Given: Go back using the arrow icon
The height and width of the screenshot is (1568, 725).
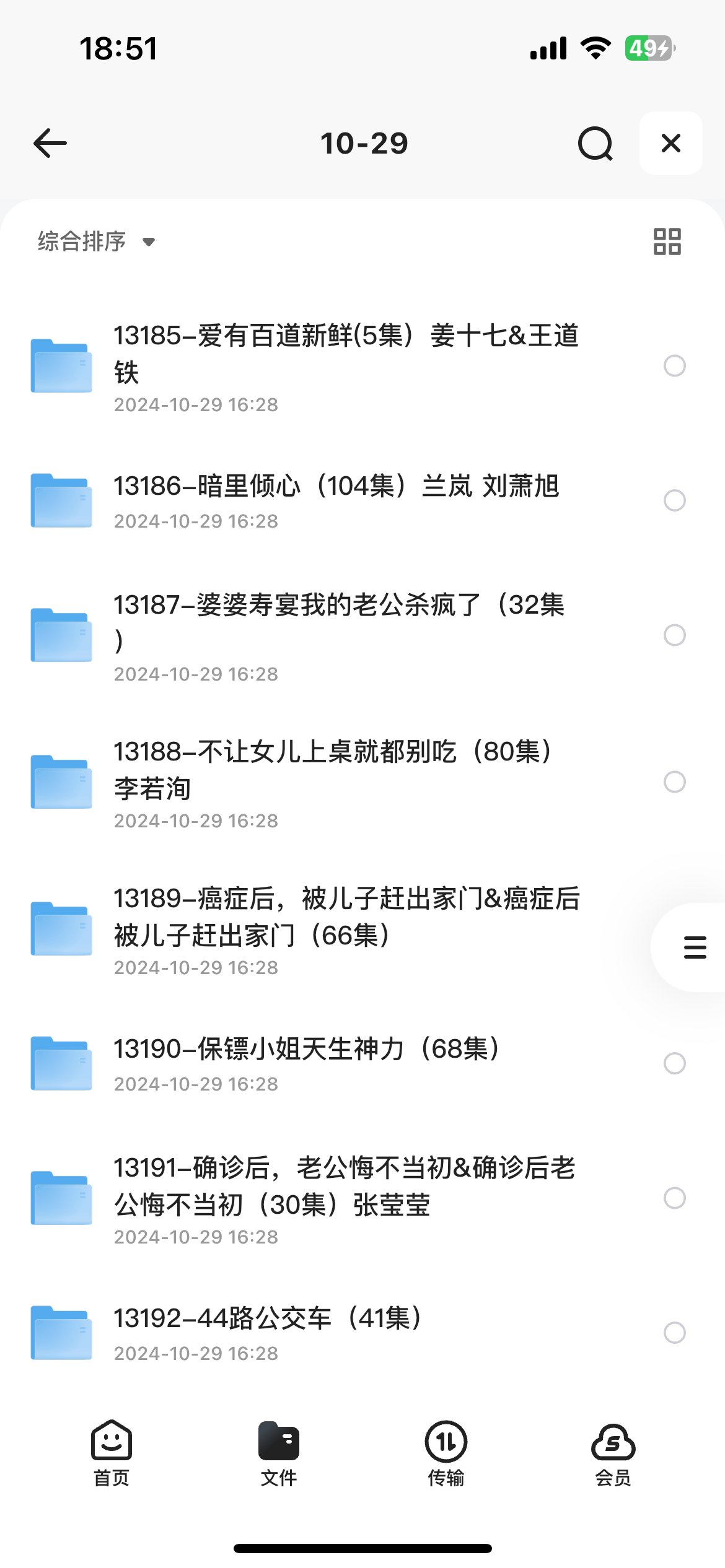Looking at the screenshot, I should coord(50,143).
